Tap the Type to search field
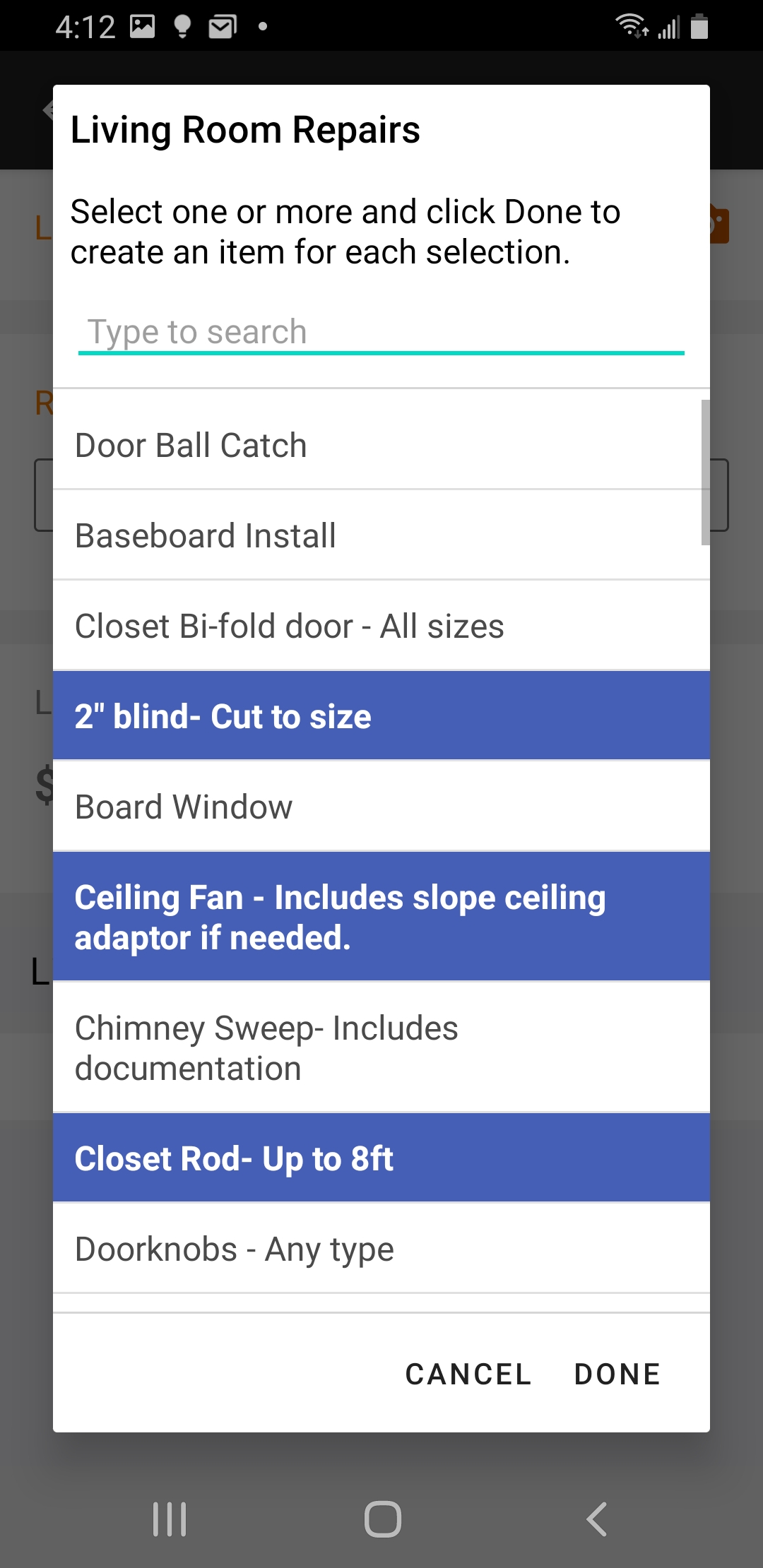This screenshot has width=763, height=1568. pos(381,332)
